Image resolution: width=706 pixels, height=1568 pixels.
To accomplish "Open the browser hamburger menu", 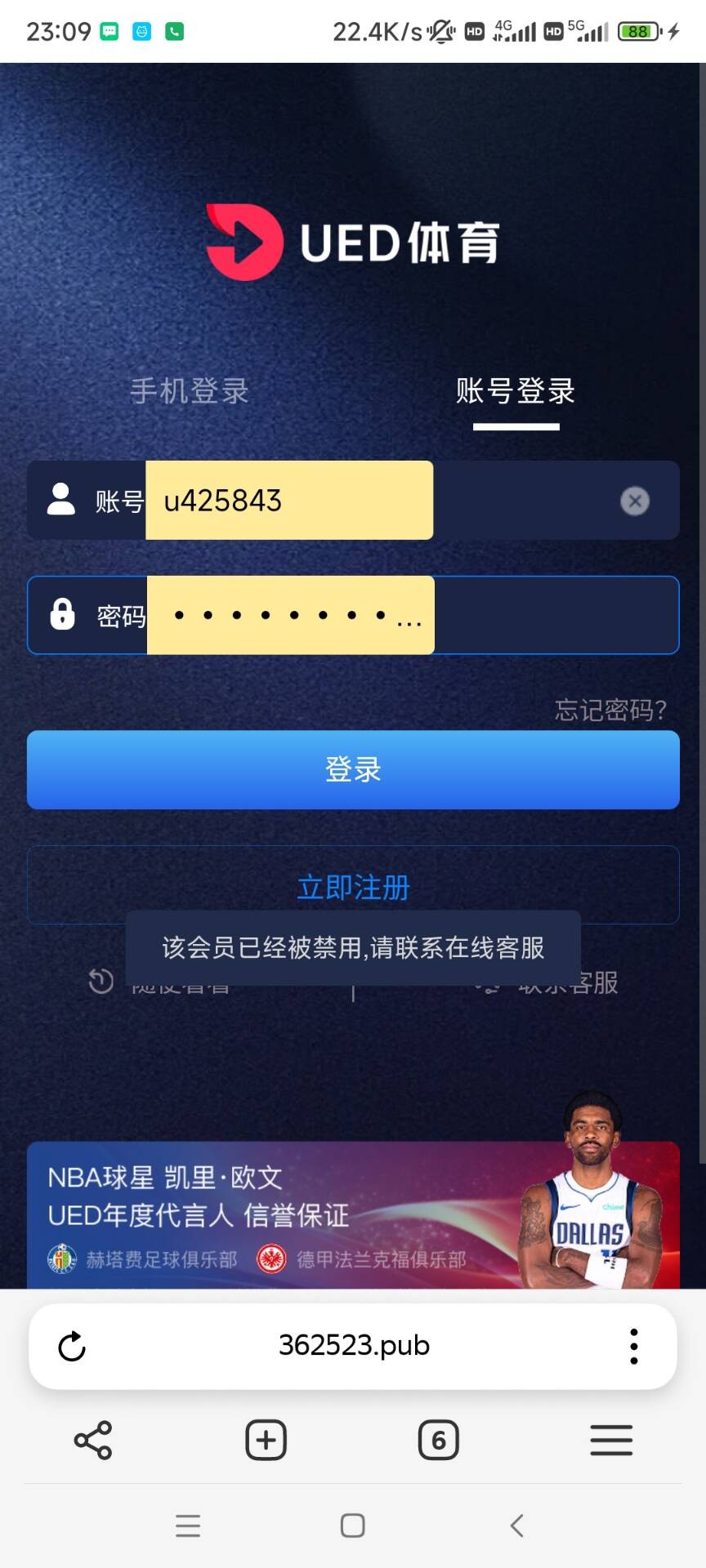I will click(611, 1440).
